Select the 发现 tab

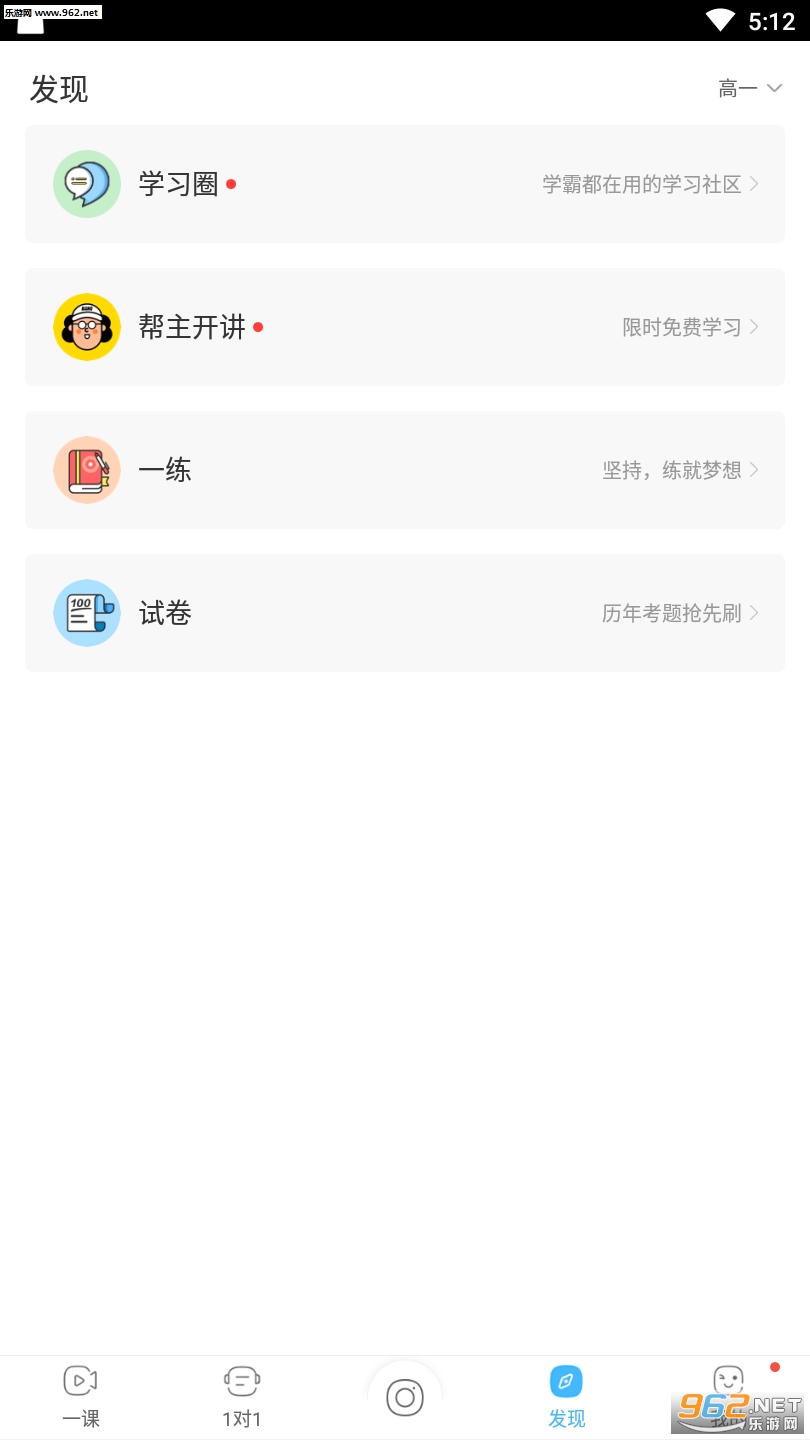566,1396
